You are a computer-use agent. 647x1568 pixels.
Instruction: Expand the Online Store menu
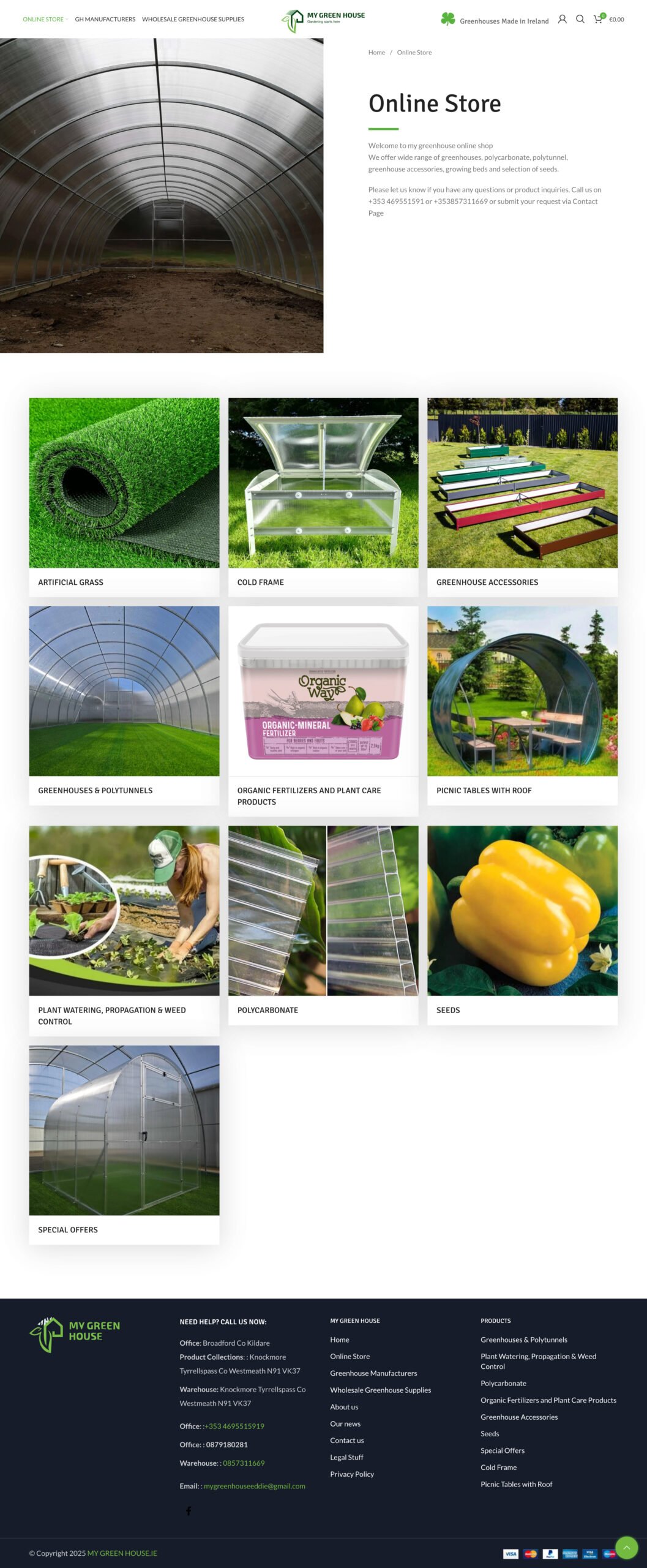click(45, 19)
